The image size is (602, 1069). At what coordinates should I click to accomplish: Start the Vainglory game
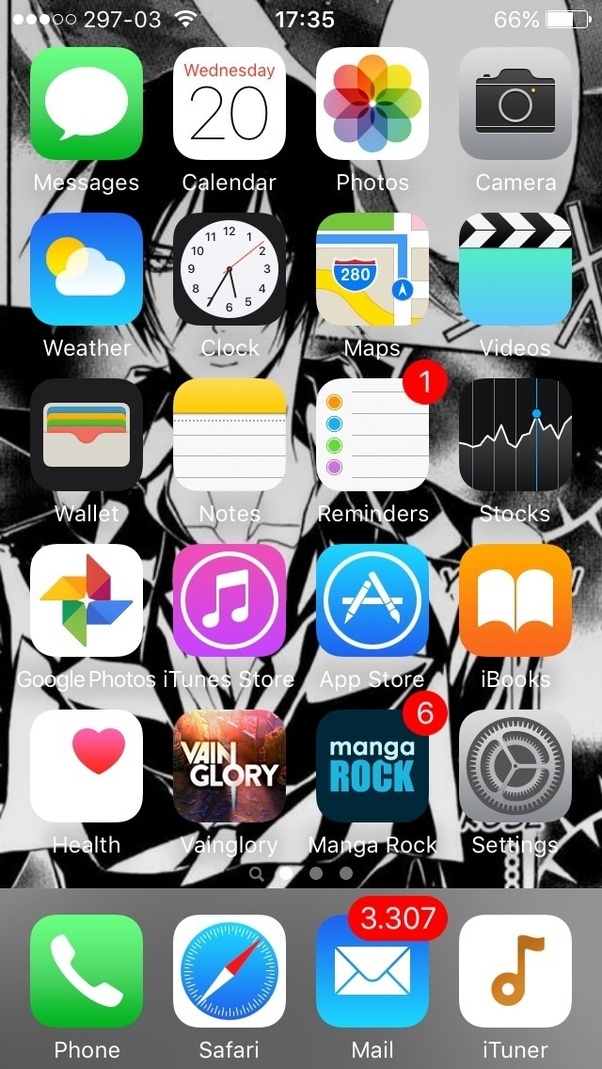[x=229, y=766]
